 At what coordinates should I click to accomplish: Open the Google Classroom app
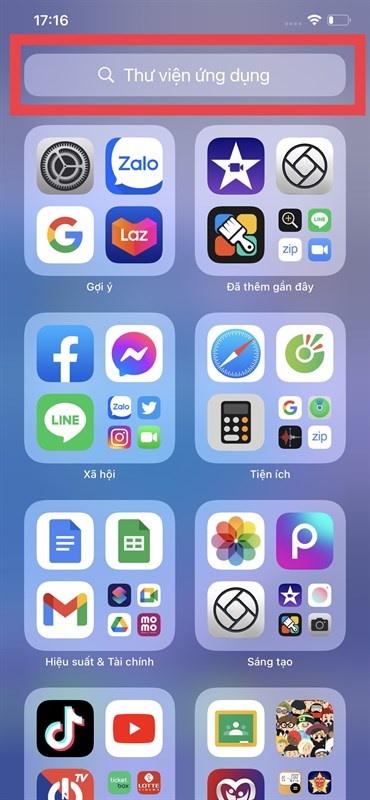pos(236,729)
